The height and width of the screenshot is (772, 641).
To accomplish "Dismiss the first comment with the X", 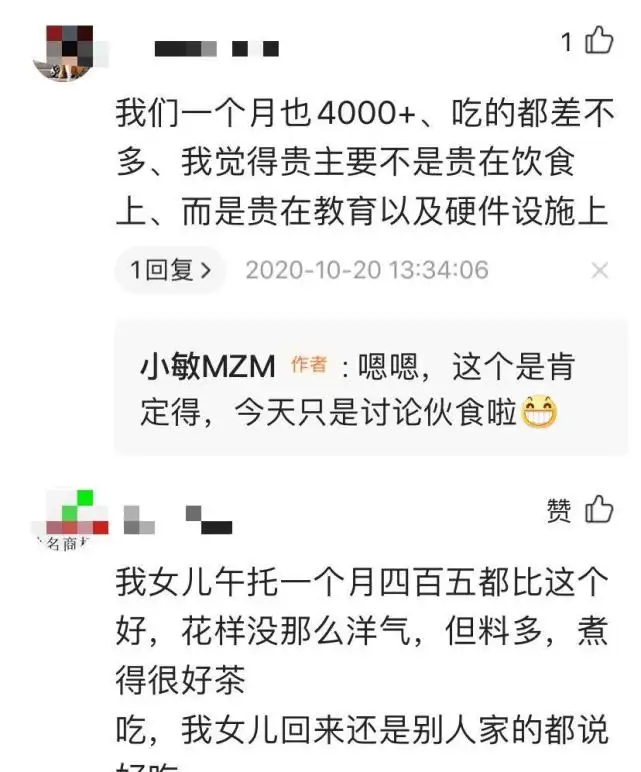I will tap(599, 270).
